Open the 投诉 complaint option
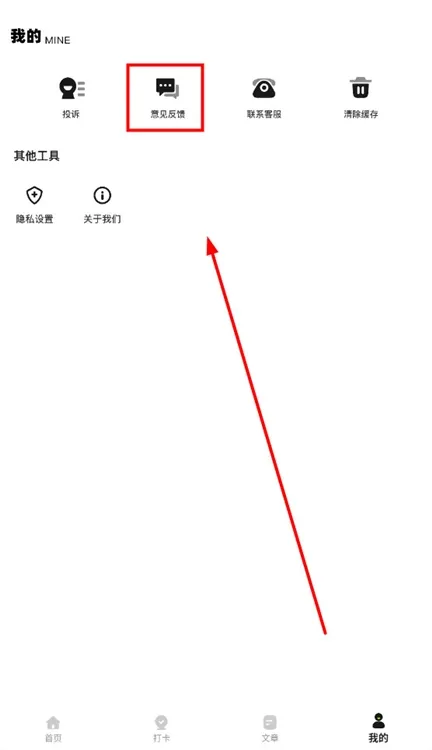Screen dimensions: 432x750 (71, 98)
